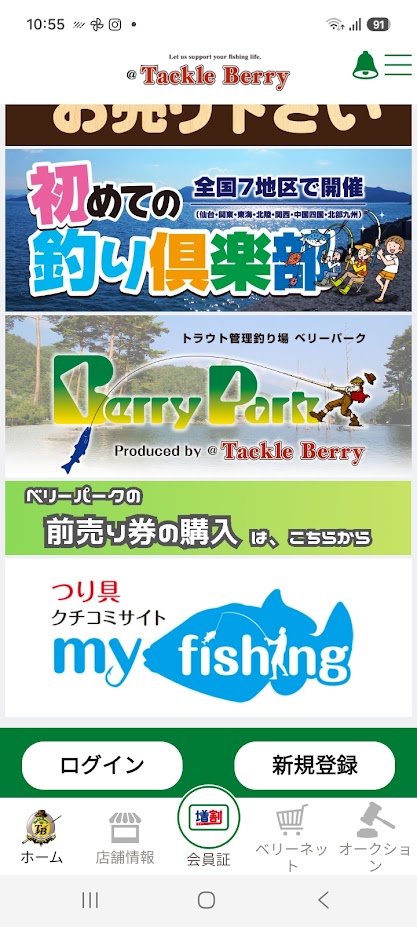The height and width of the screenshot is (927, 417).
Task: Open the hamburger menu
Action: tap(398, 64)
